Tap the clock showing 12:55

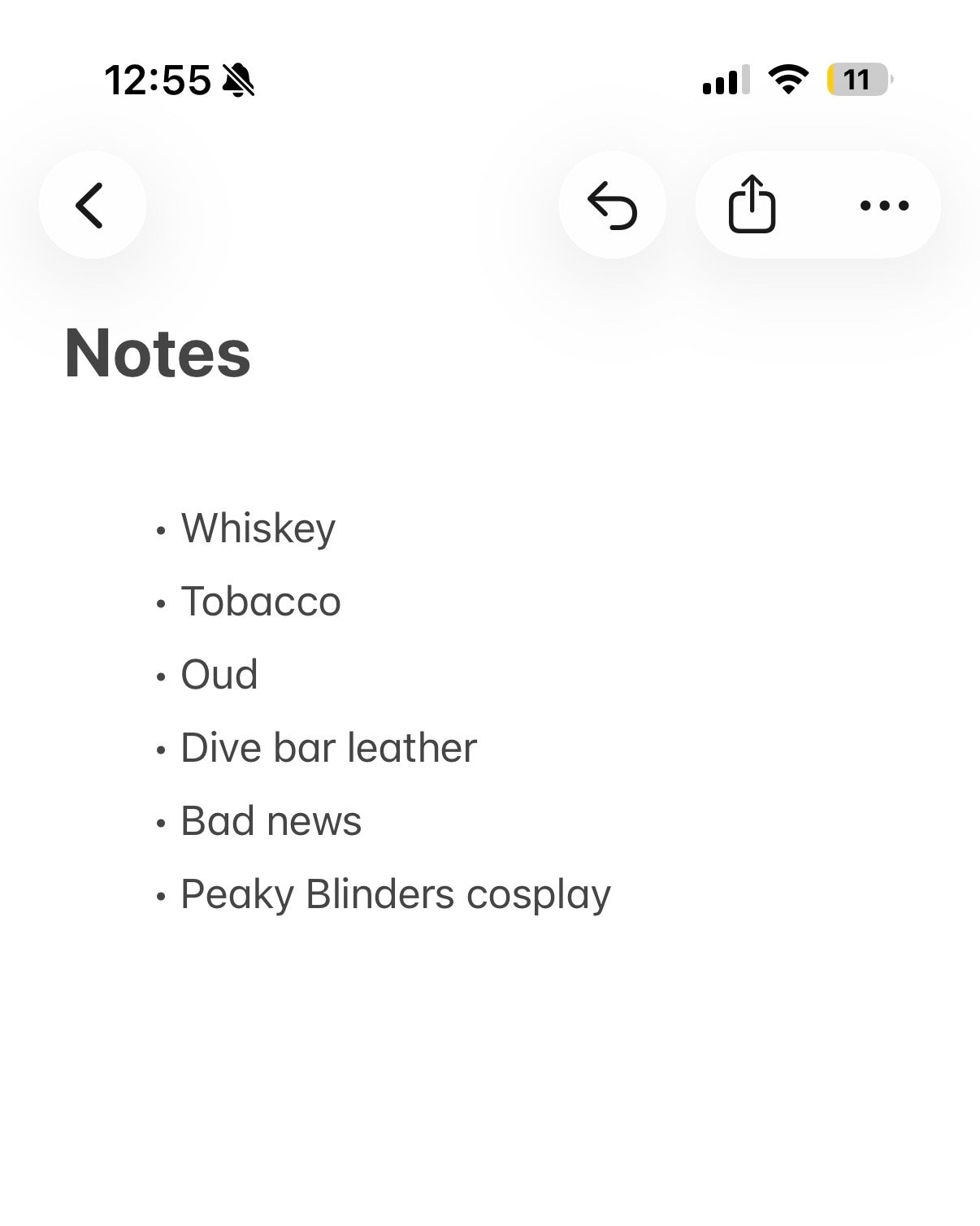(158, 77)
